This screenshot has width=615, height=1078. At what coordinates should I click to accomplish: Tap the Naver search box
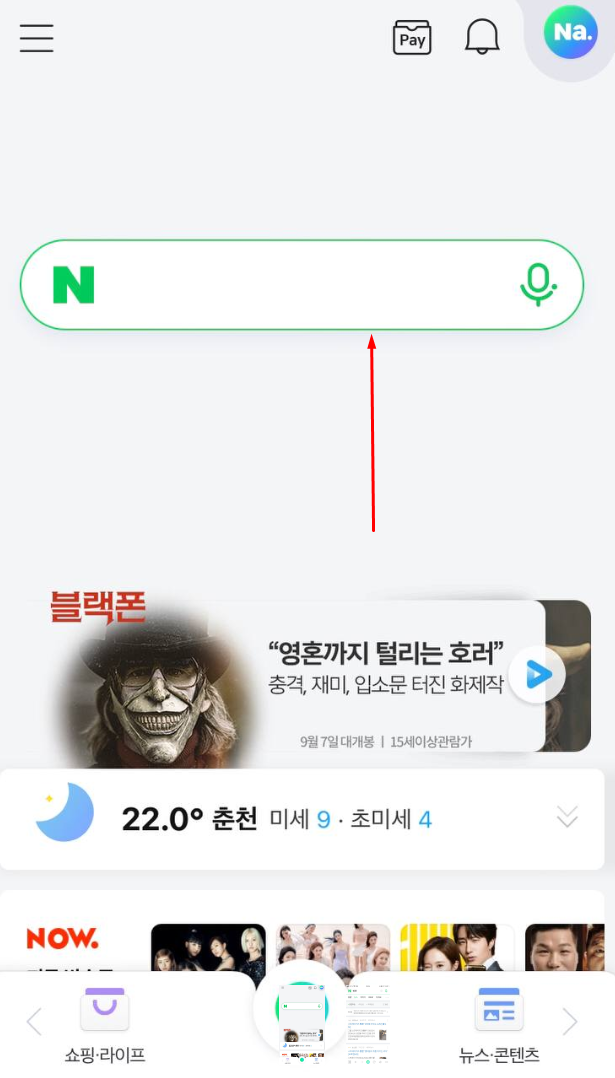click(300, 285)
